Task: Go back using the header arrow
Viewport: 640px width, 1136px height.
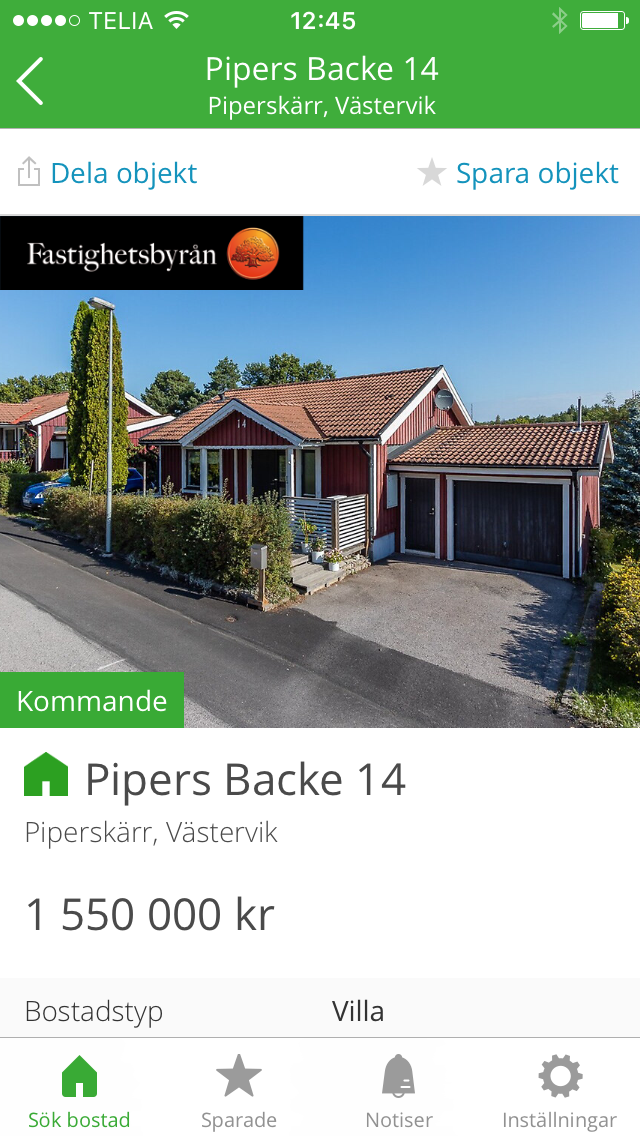Action: click(30, 82)
